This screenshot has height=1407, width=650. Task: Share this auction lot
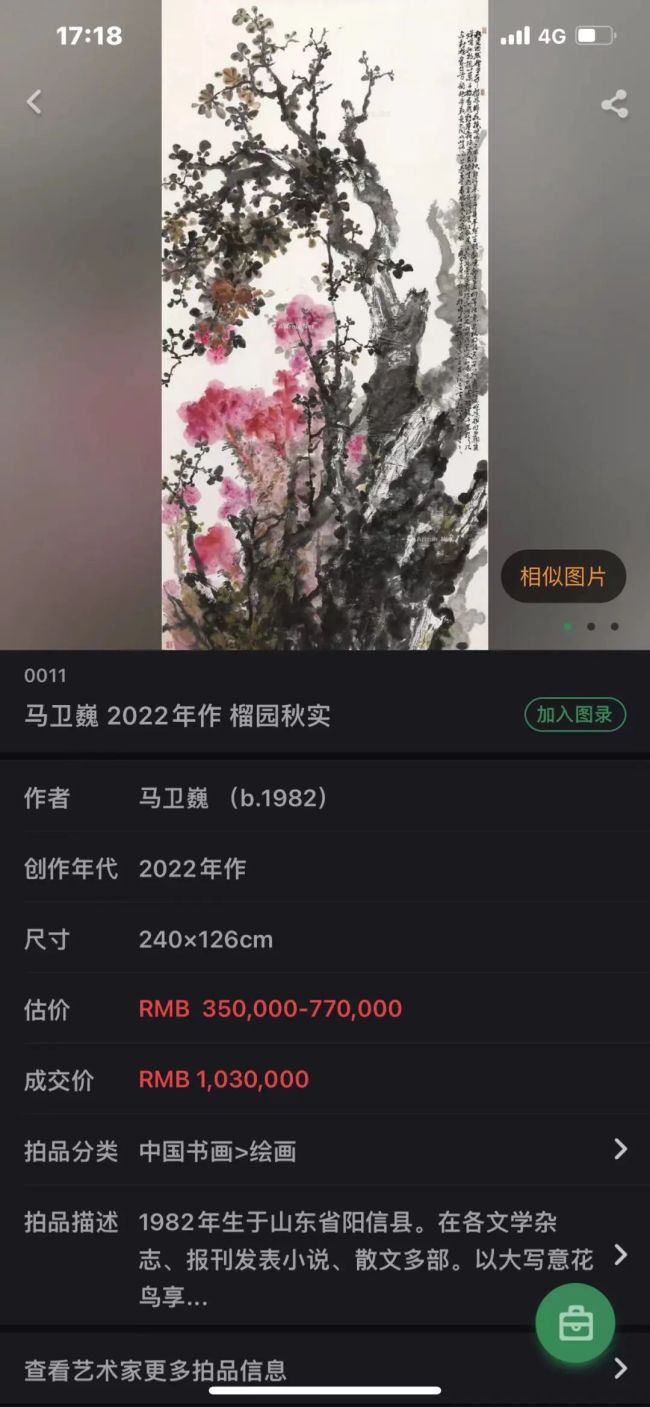coord(614,103)
